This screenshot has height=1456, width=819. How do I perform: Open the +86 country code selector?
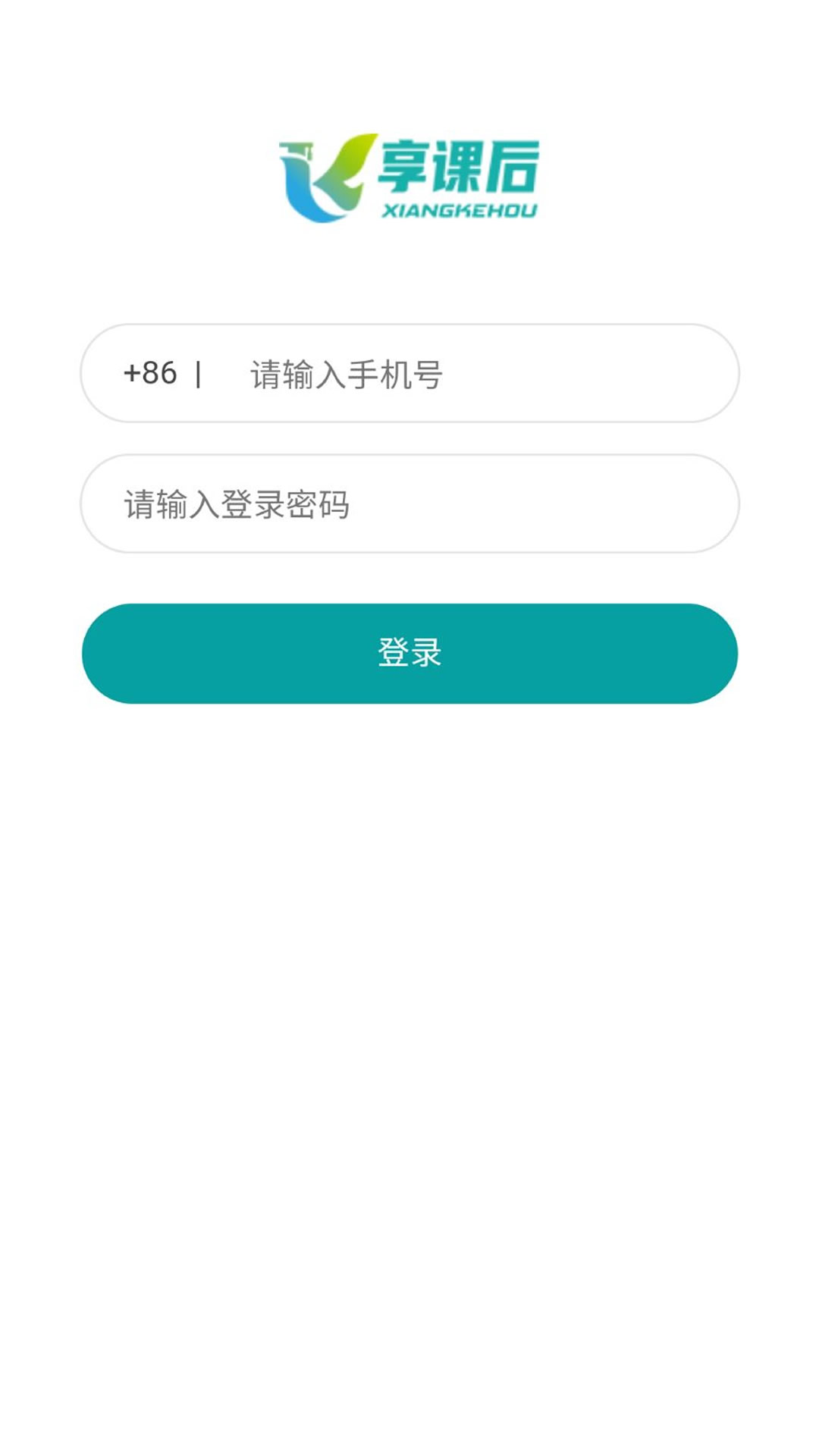point(149,373)
